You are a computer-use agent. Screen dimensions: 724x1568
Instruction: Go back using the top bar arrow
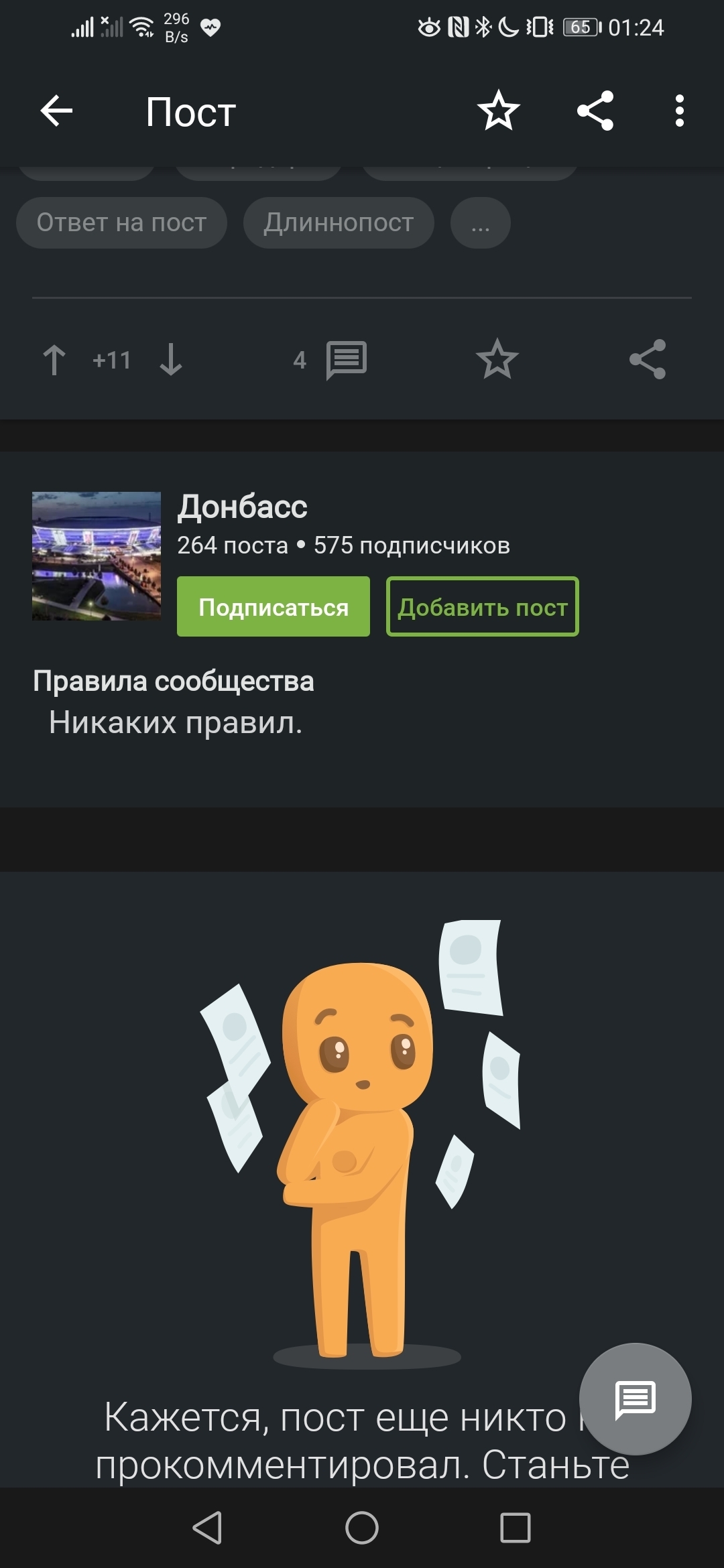click(56, 111)
